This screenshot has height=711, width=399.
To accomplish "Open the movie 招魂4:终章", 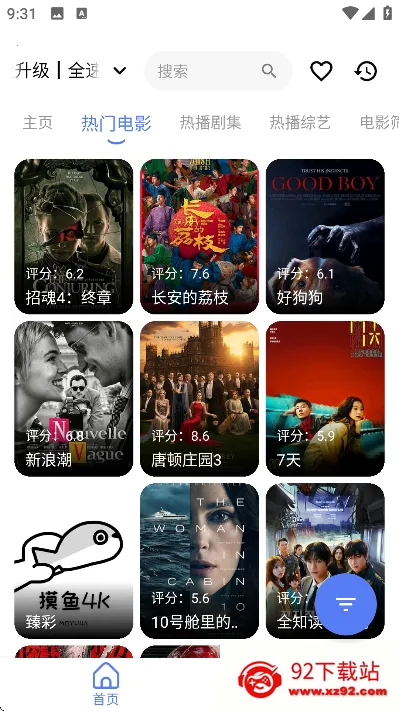I will [x=74, y=236].
